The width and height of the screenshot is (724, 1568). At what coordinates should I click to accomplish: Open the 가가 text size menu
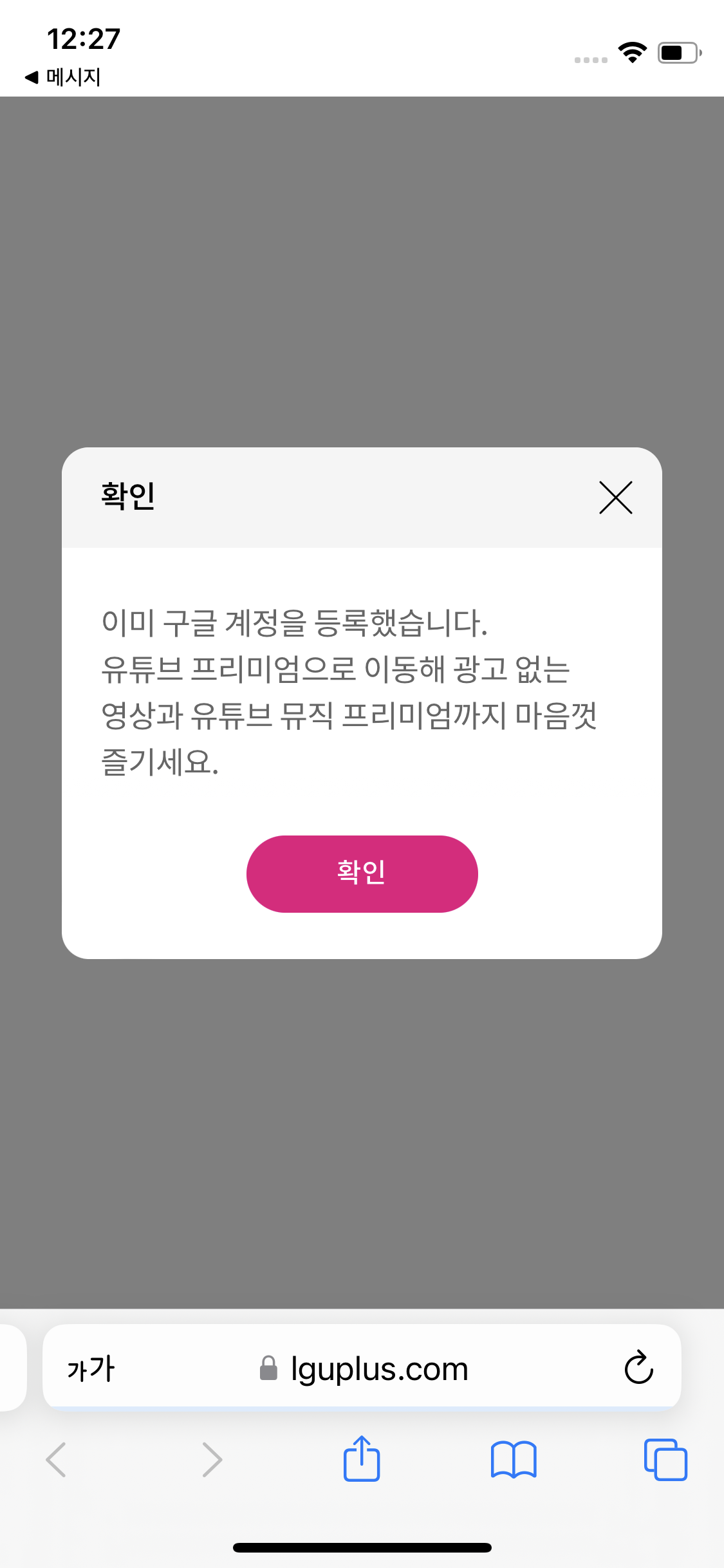91,1368
